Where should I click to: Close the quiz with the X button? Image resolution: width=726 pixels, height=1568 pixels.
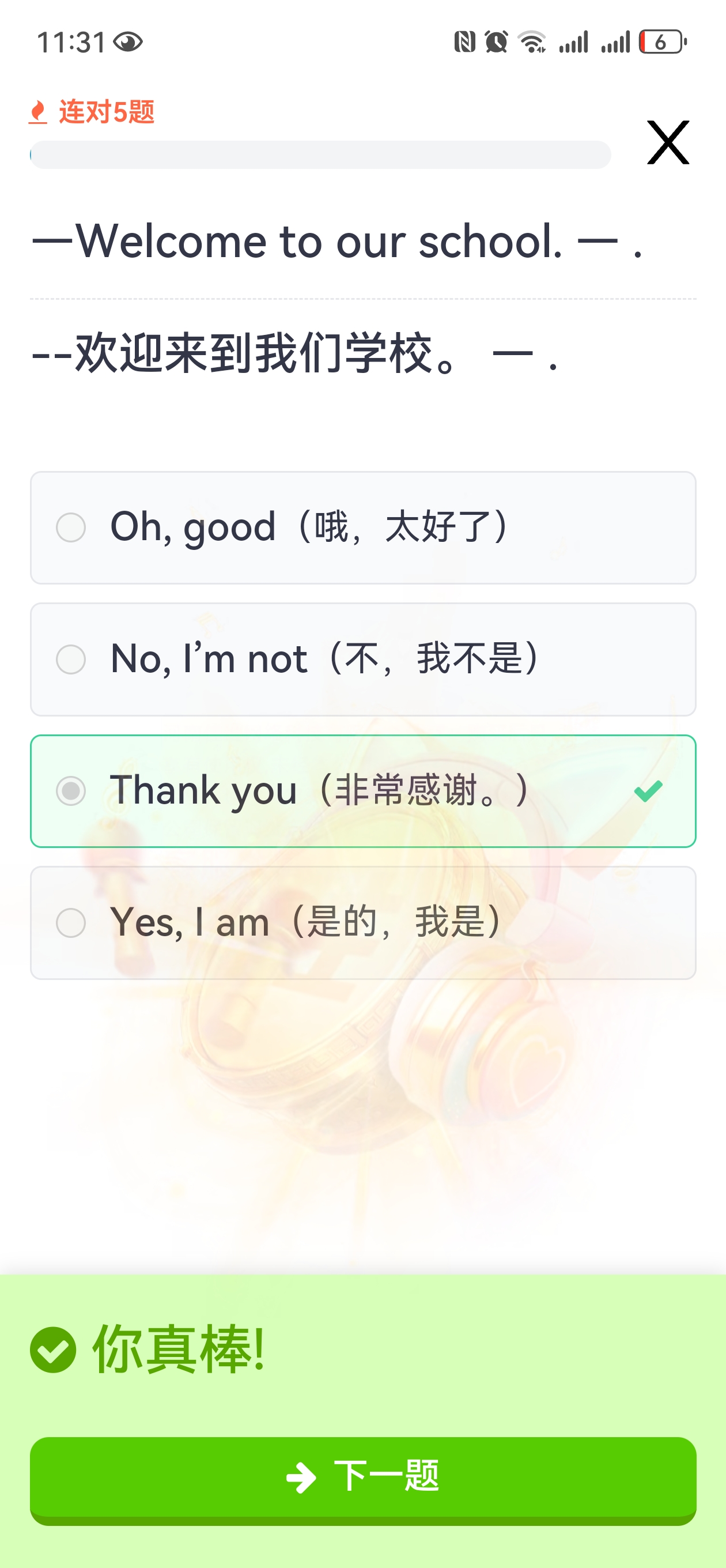point(668,142)
